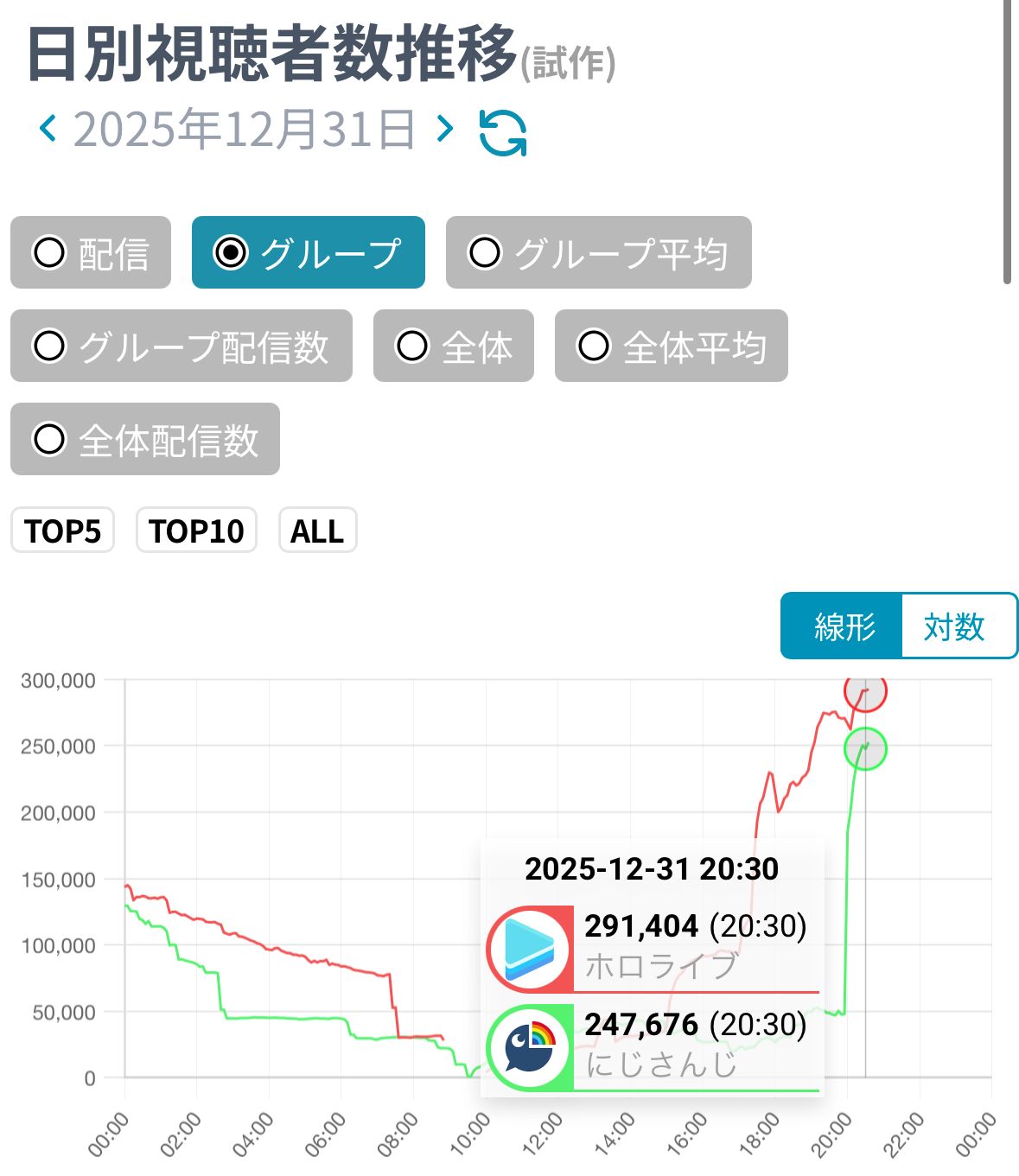Screen dimensions: 1019x1176
Task: Go to the next day
Action: [x=445, y=129]
